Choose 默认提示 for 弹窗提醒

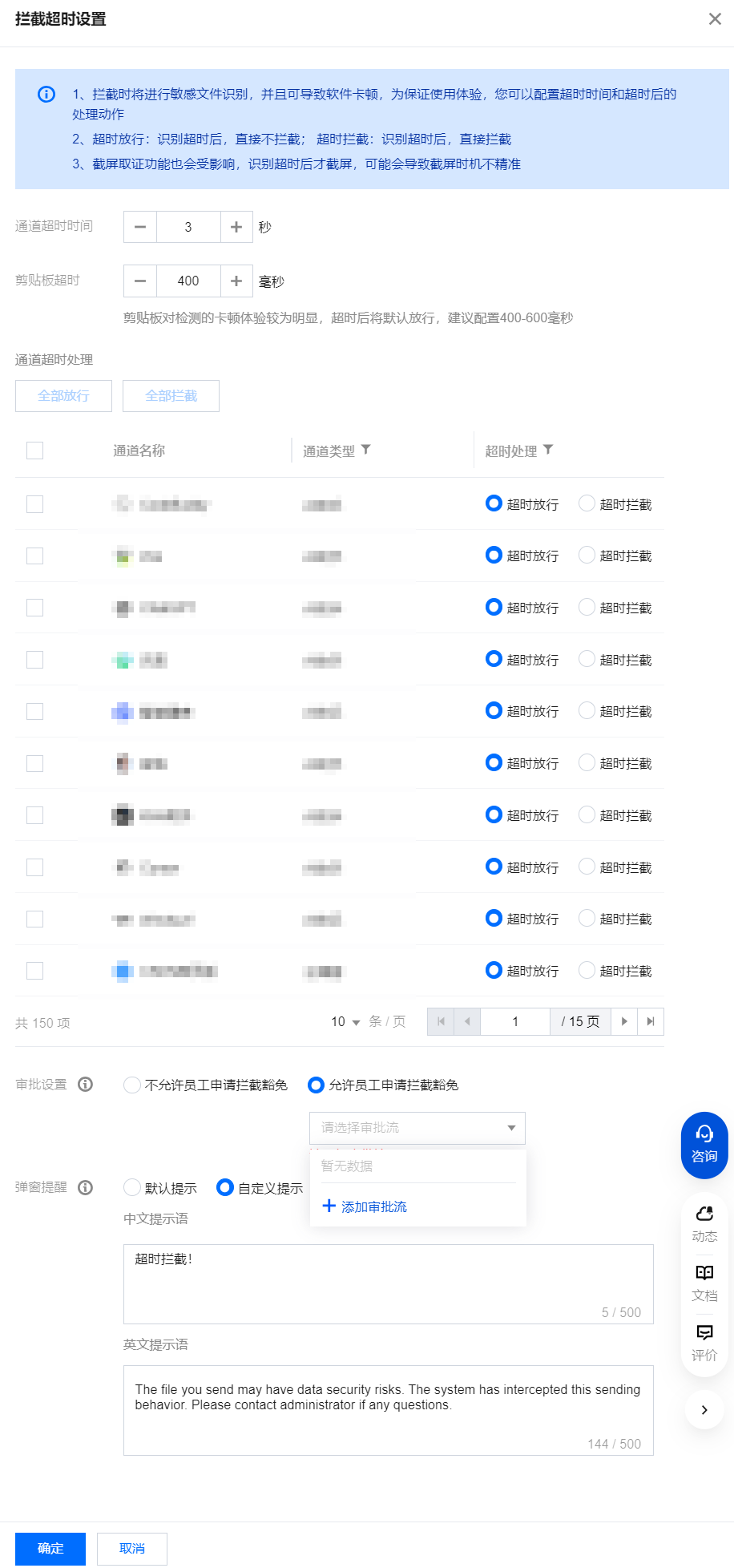(132, 1187)
